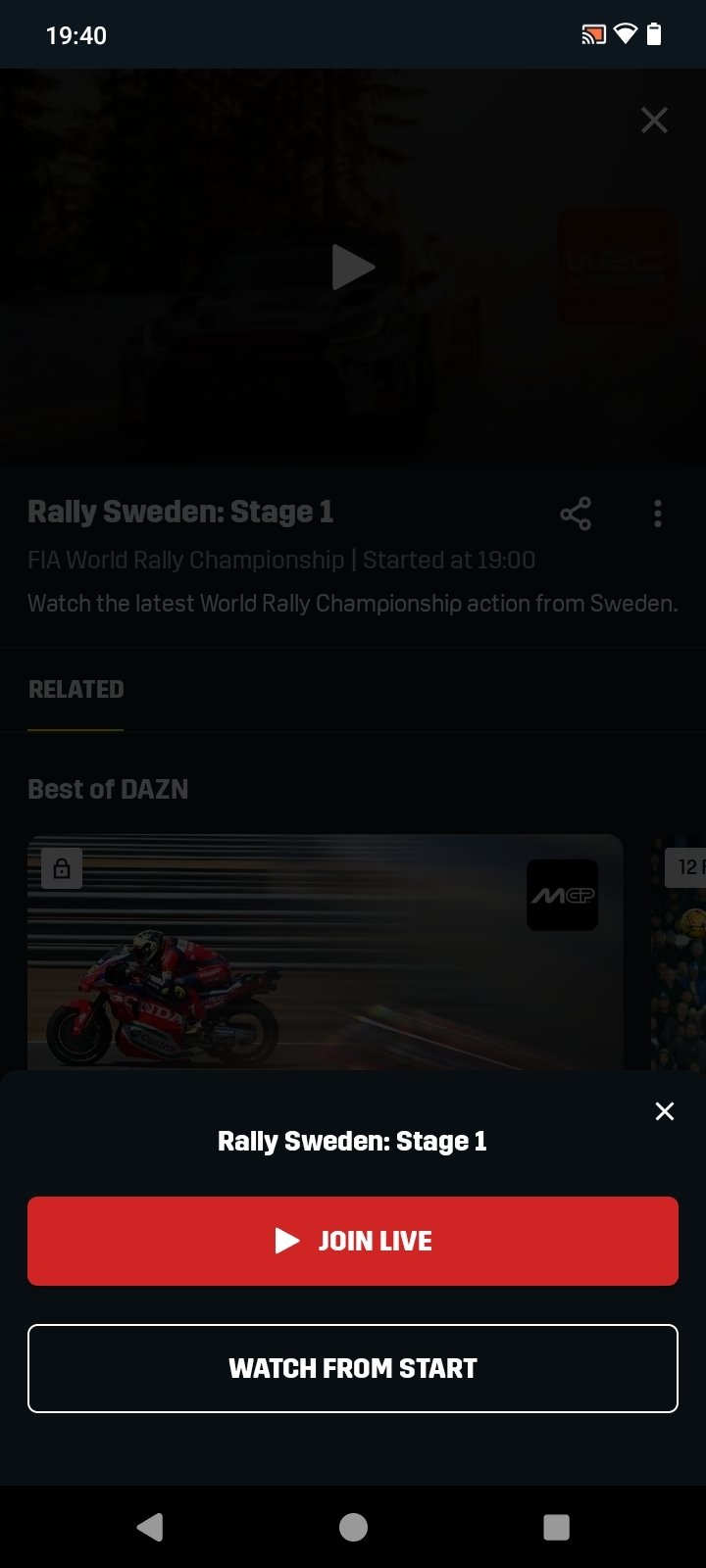Screen dimensions: 706x1568
Task: Go to the home screen
Action: 353,1527
